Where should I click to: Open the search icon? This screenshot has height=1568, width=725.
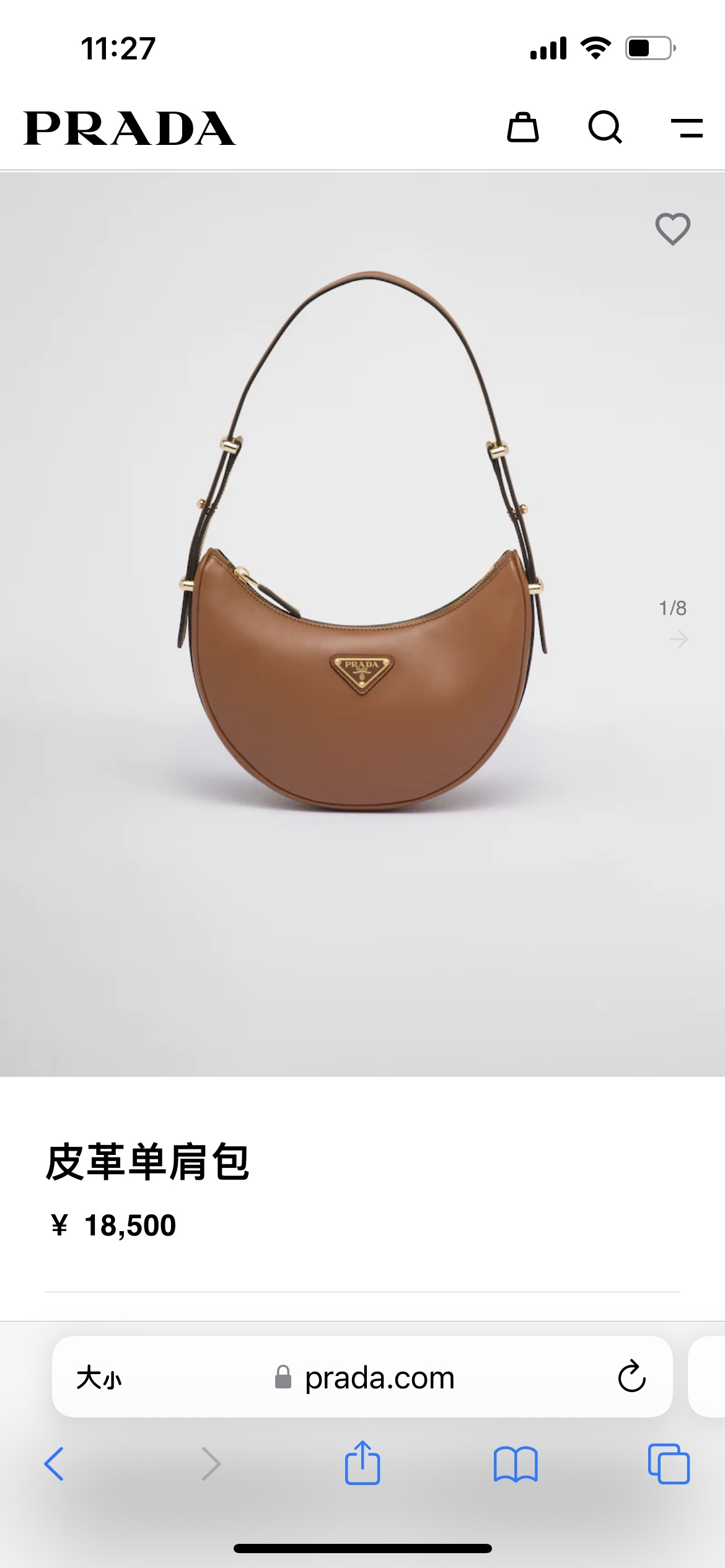(605, 128)
